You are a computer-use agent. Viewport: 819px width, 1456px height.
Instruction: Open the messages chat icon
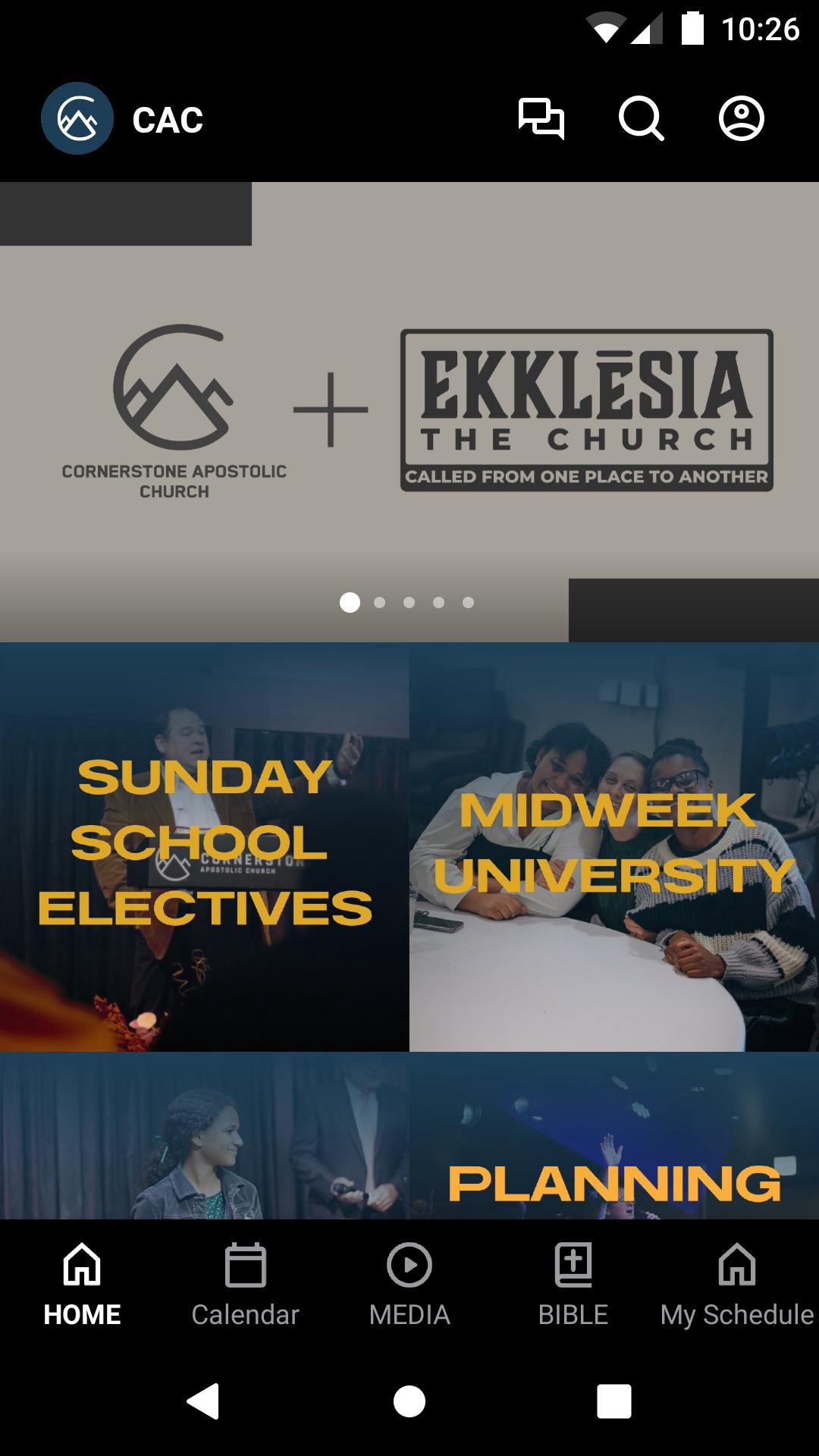click(x=541, y=119)
